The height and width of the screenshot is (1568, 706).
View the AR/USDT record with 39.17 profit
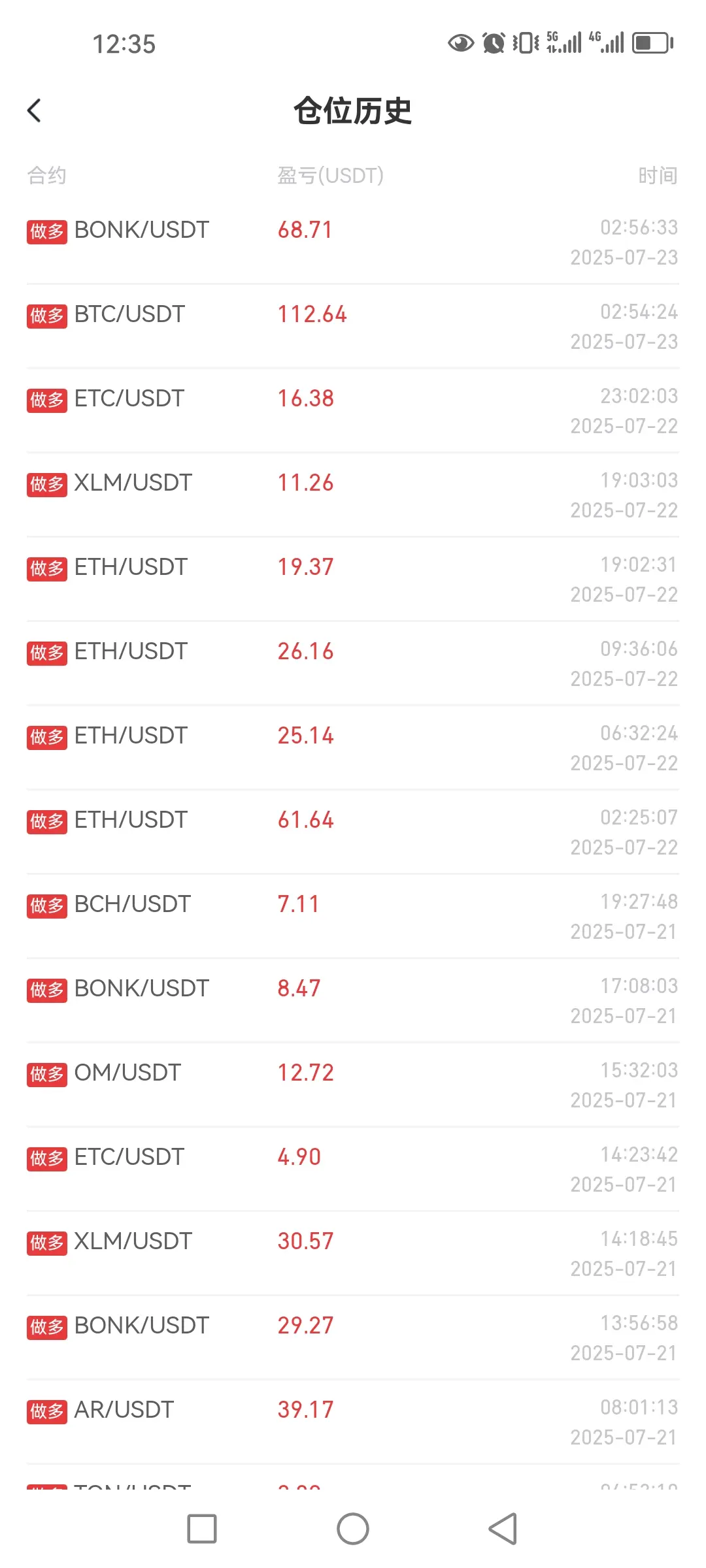(353, 1422)
